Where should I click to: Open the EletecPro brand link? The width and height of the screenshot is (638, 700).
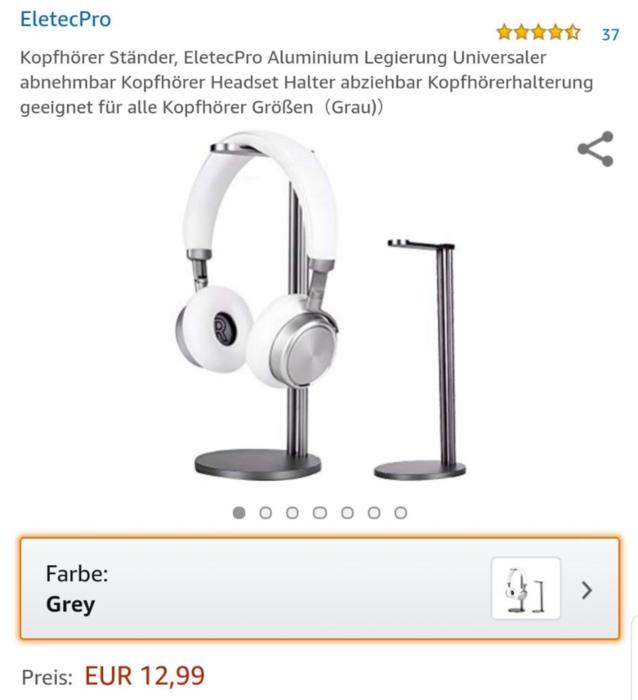[65, 19]
